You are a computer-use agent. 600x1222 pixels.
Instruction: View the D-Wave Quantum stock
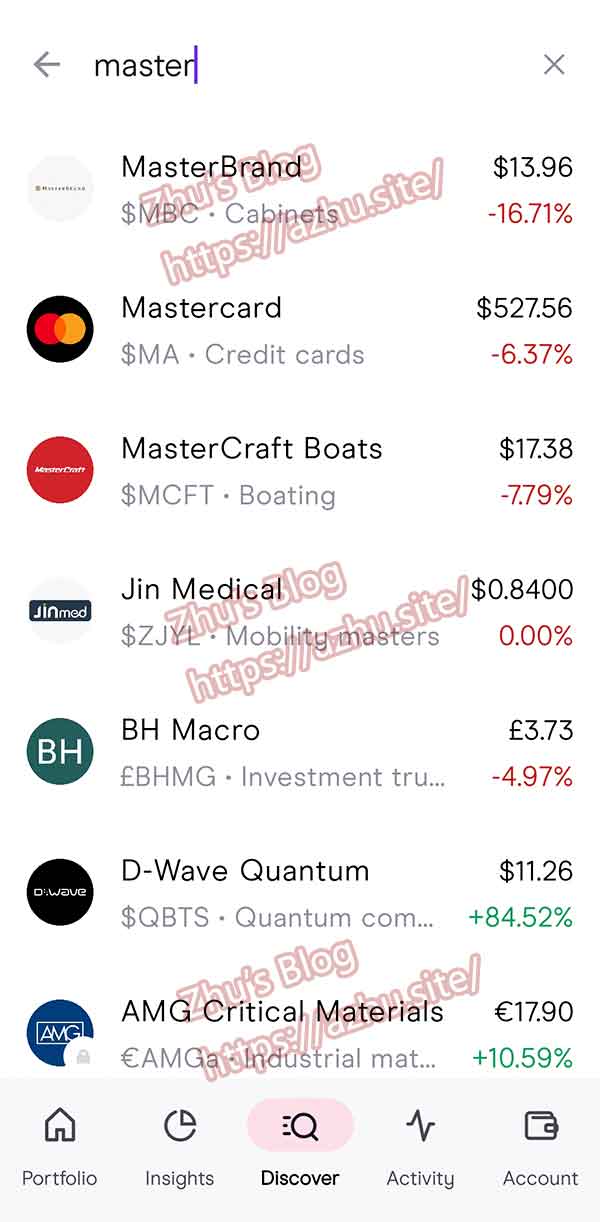pyautogui.click(x=300, y=893)
